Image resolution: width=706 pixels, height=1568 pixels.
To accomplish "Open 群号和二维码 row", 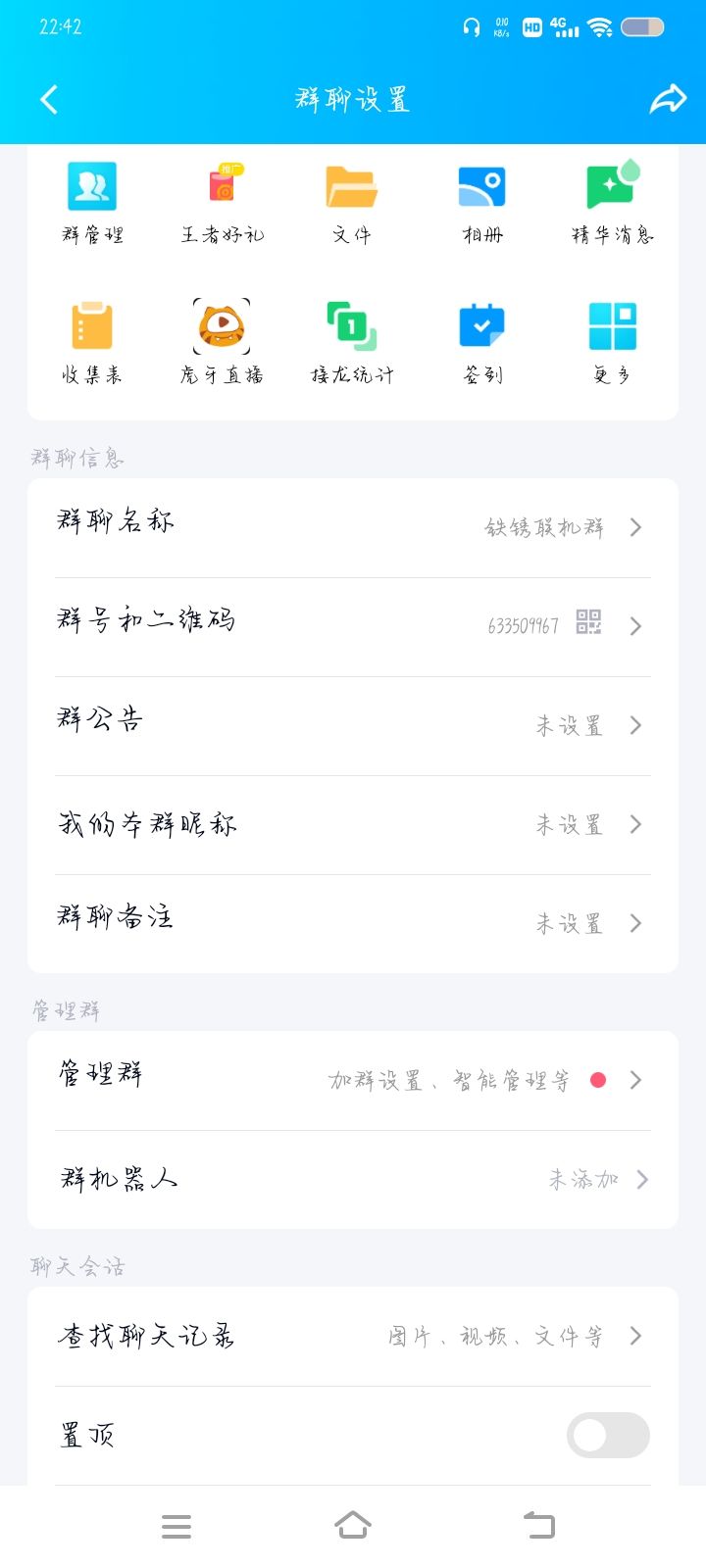I will [x=353, y=627].
